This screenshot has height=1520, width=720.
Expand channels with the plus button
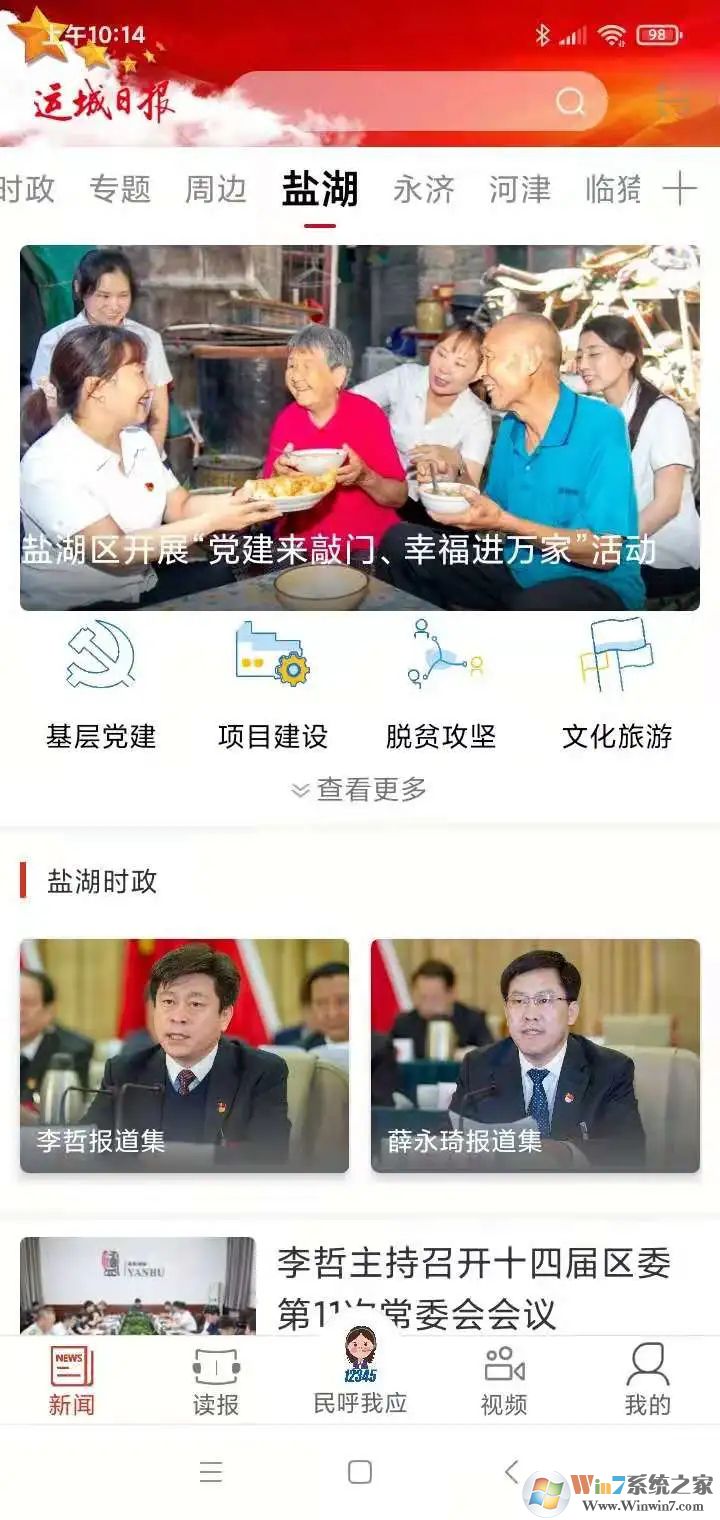click(686, 190)
